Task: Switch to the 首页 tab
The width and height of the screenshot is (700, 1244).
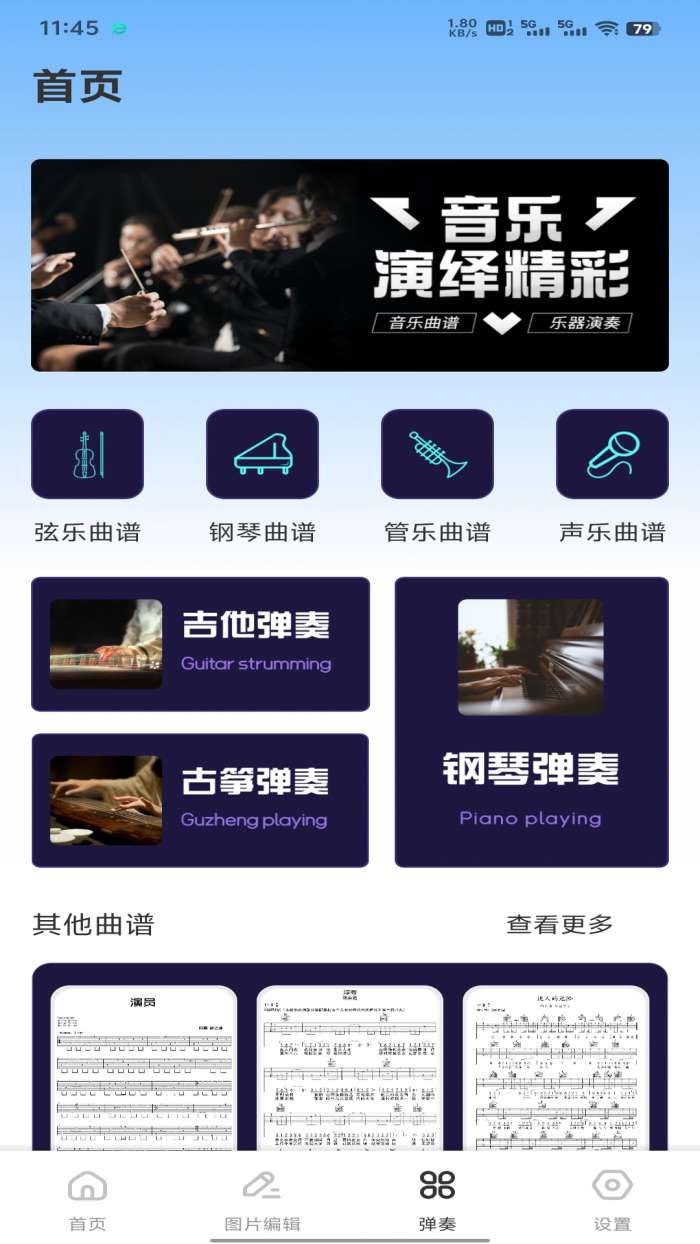Action: click(87, 1200)
